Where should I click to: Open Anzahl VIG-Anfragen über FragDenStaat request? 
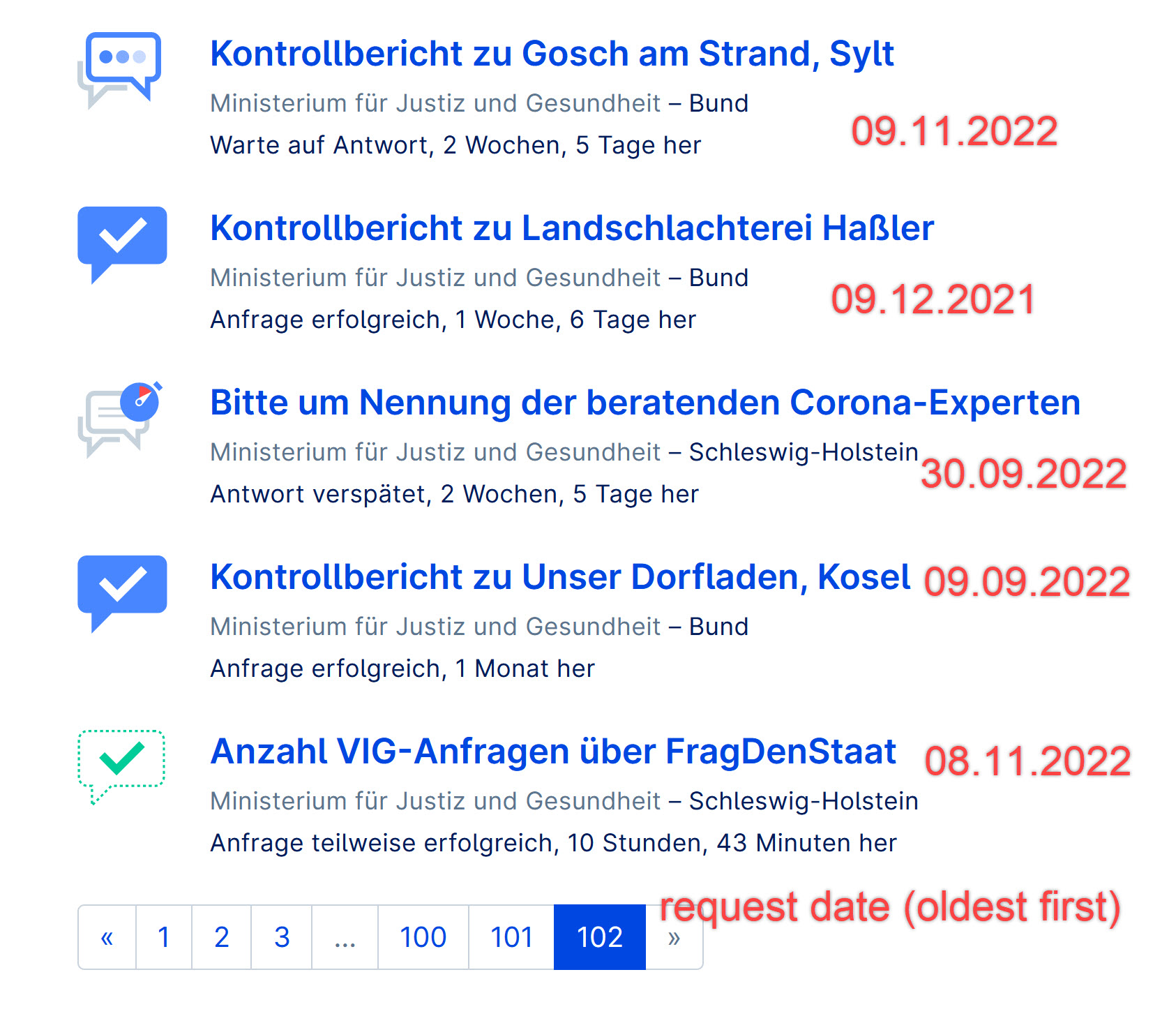(x=552, y=752)
